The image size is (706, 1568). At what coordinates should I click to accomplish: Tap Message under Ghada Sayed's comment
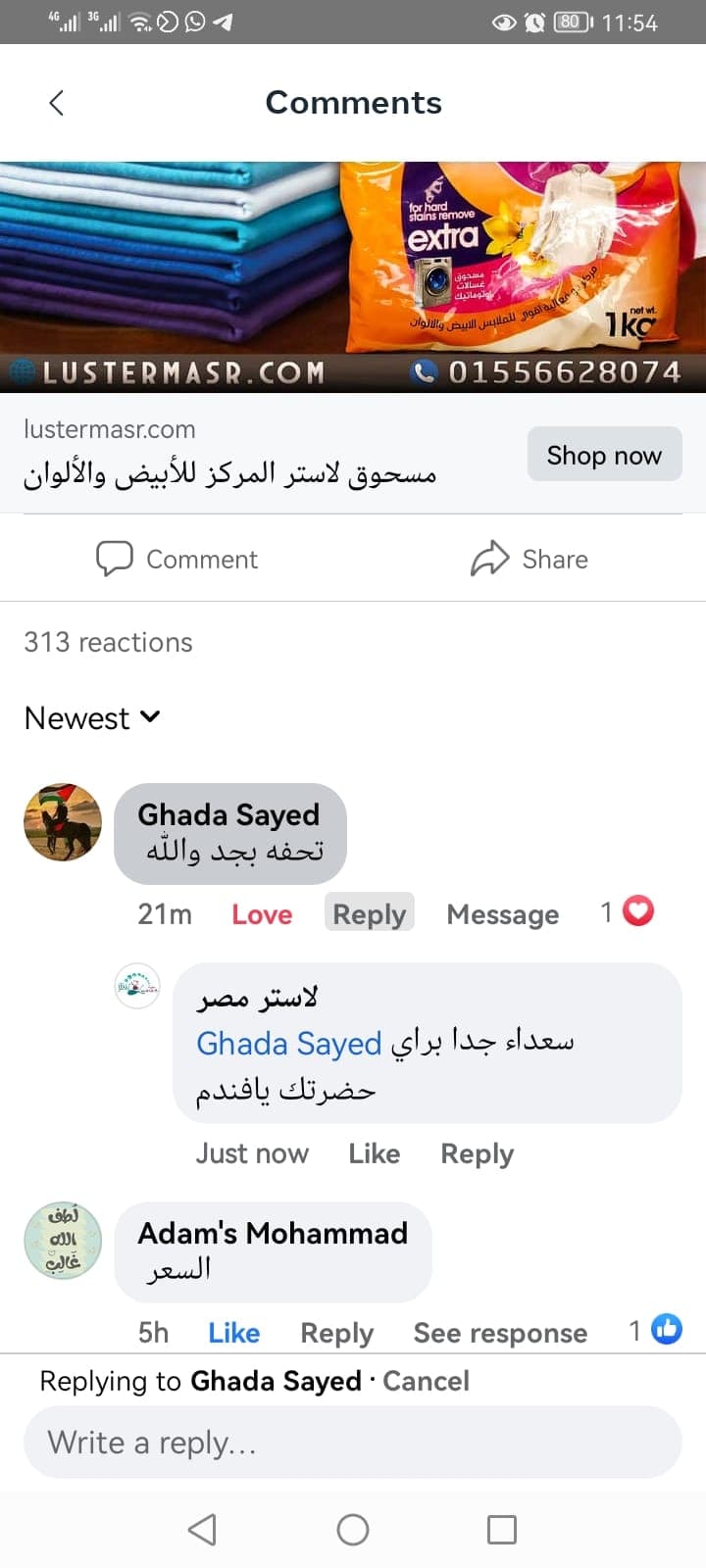click(502, 913)
